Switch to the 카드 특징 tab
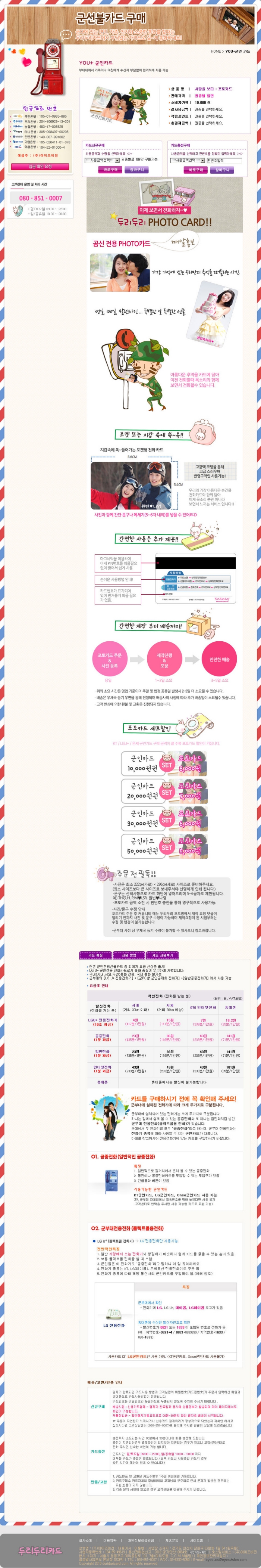The height and width of the screenshot is (1568, 261). coord(95,955)
